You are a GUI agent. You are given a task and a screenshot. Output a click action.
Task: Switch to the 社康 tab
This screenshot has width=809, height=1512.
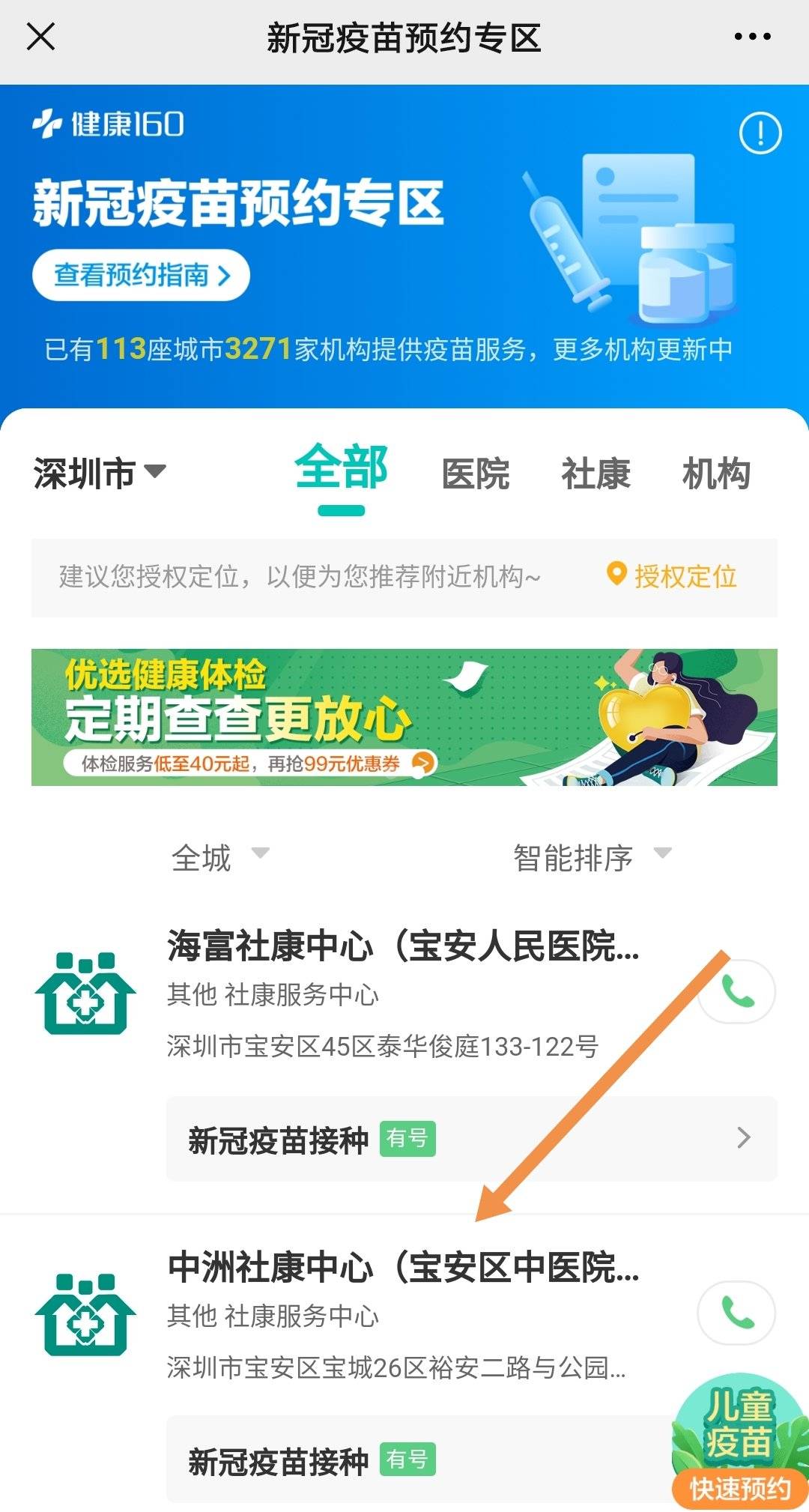[x=596, y=474]
